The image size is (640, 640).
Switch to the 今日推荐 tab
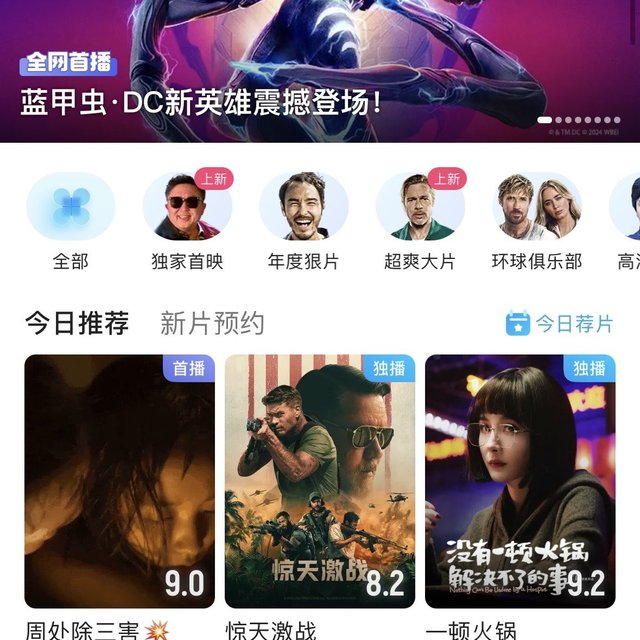click(77, 324)
